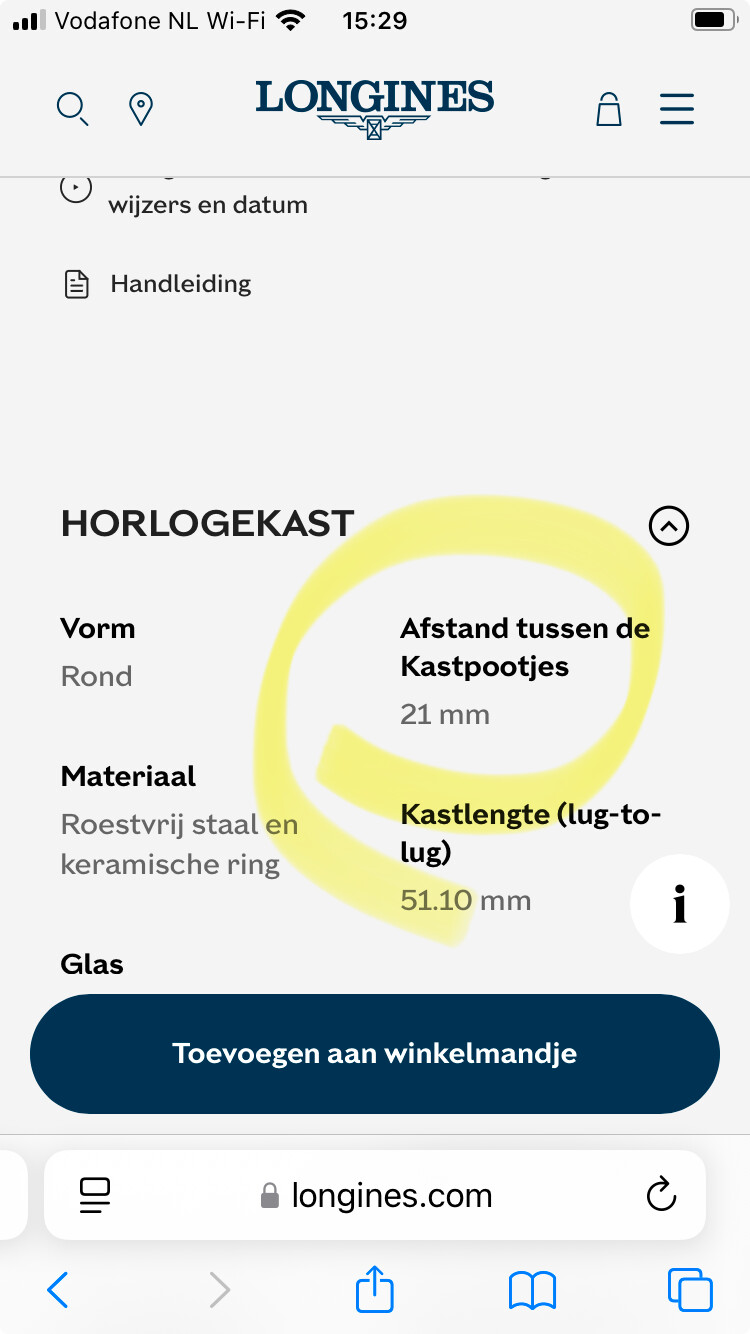The width and height of the screenshot is (750, 1334).
Task: Go back in Safari
Action: point(58,1290)
